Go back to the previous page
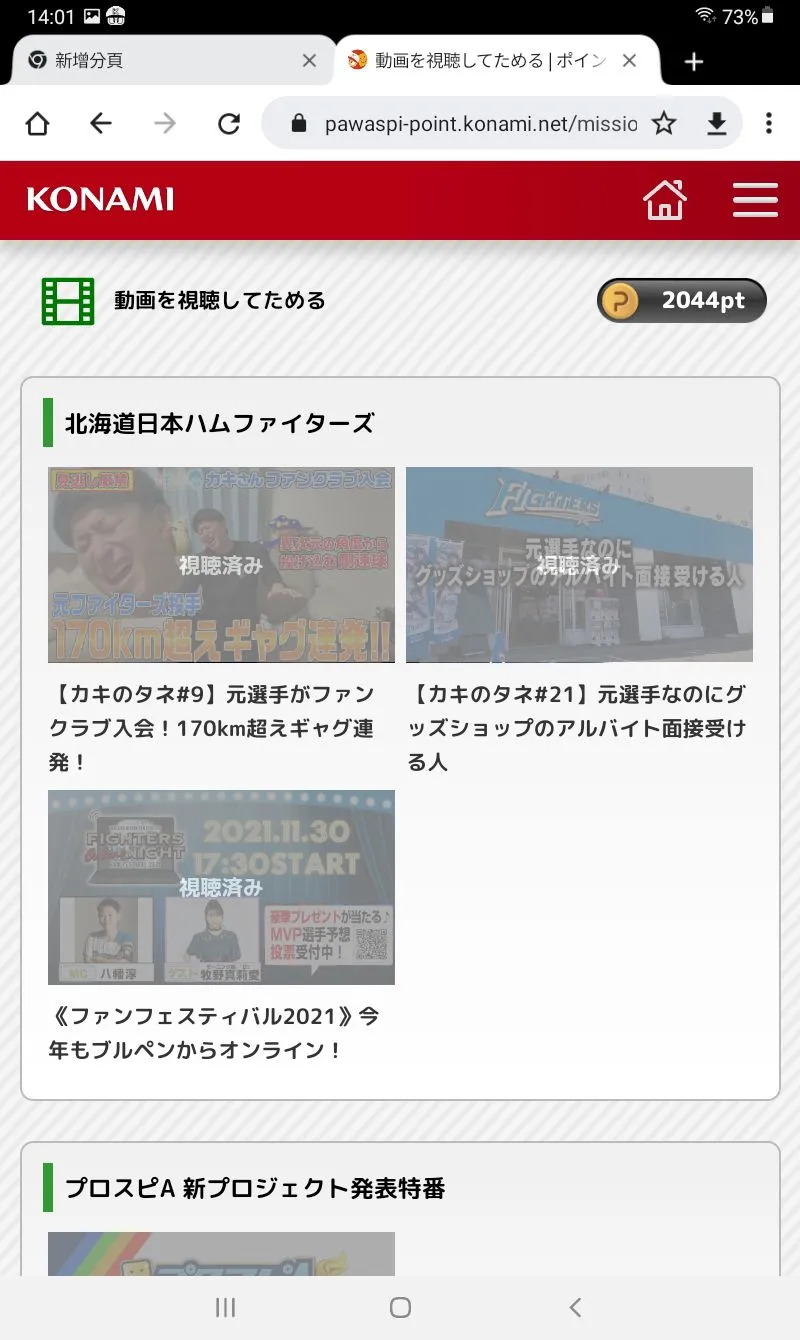 pos(101,123)
